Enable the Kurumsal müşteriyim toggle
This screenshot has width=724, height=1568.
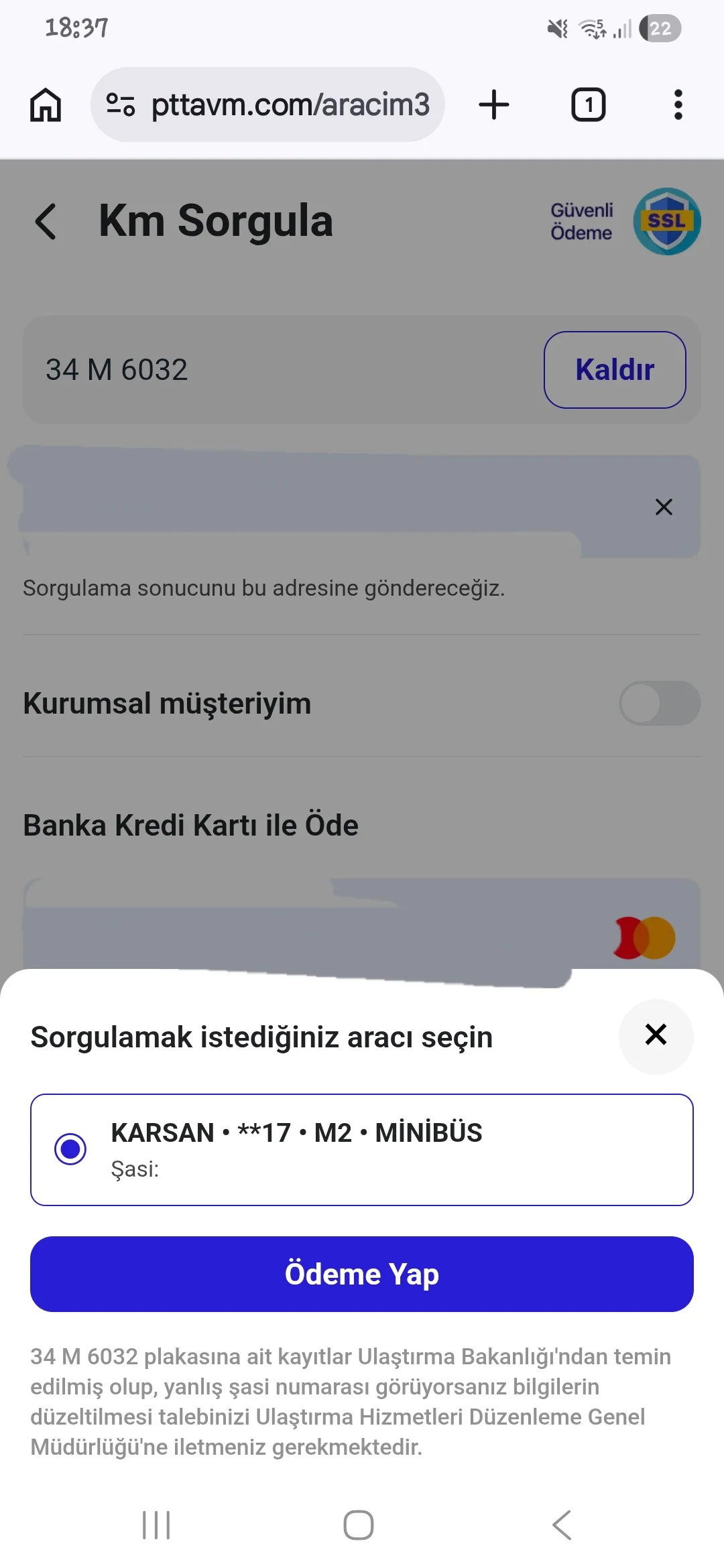point(658,704)
